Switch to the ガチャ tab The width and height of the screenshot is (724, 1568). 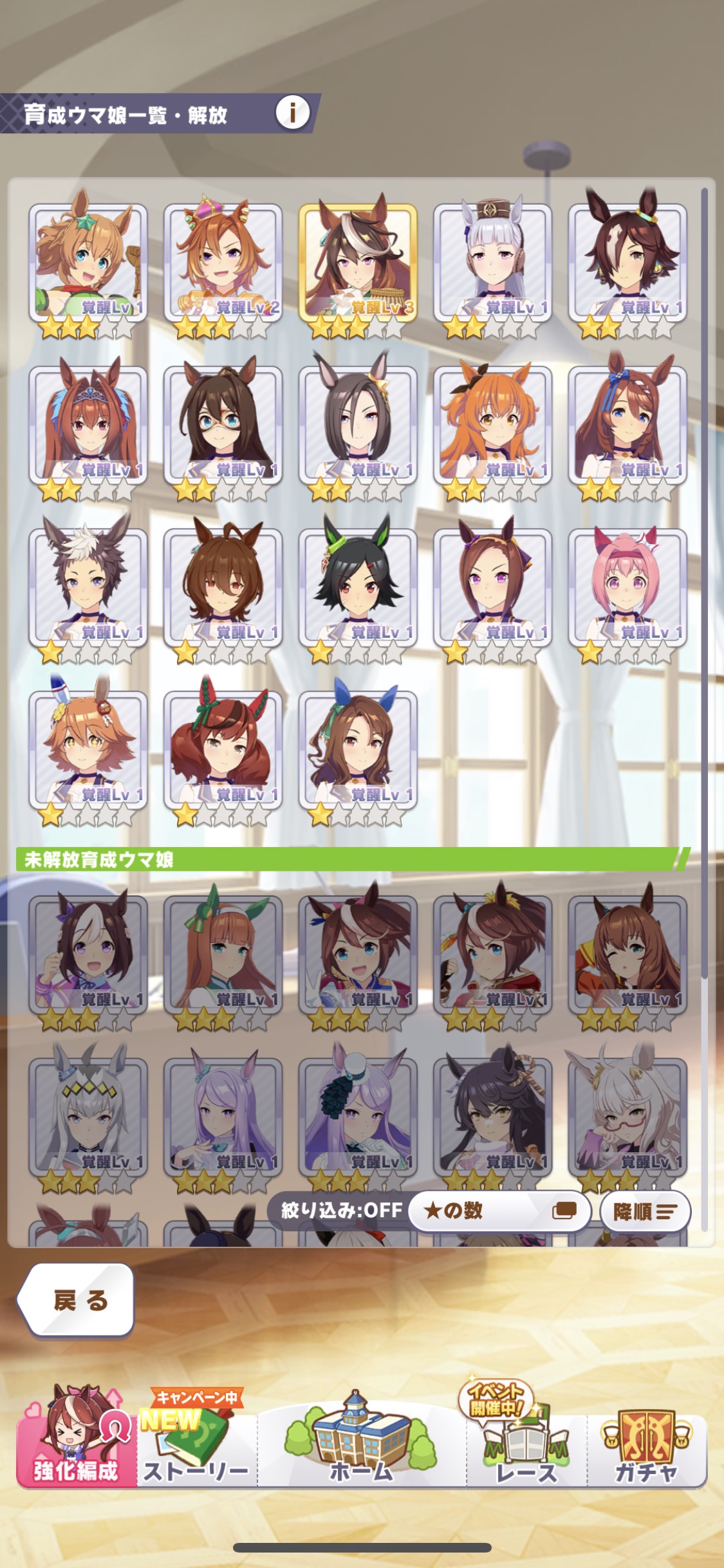click(647, 1445)
